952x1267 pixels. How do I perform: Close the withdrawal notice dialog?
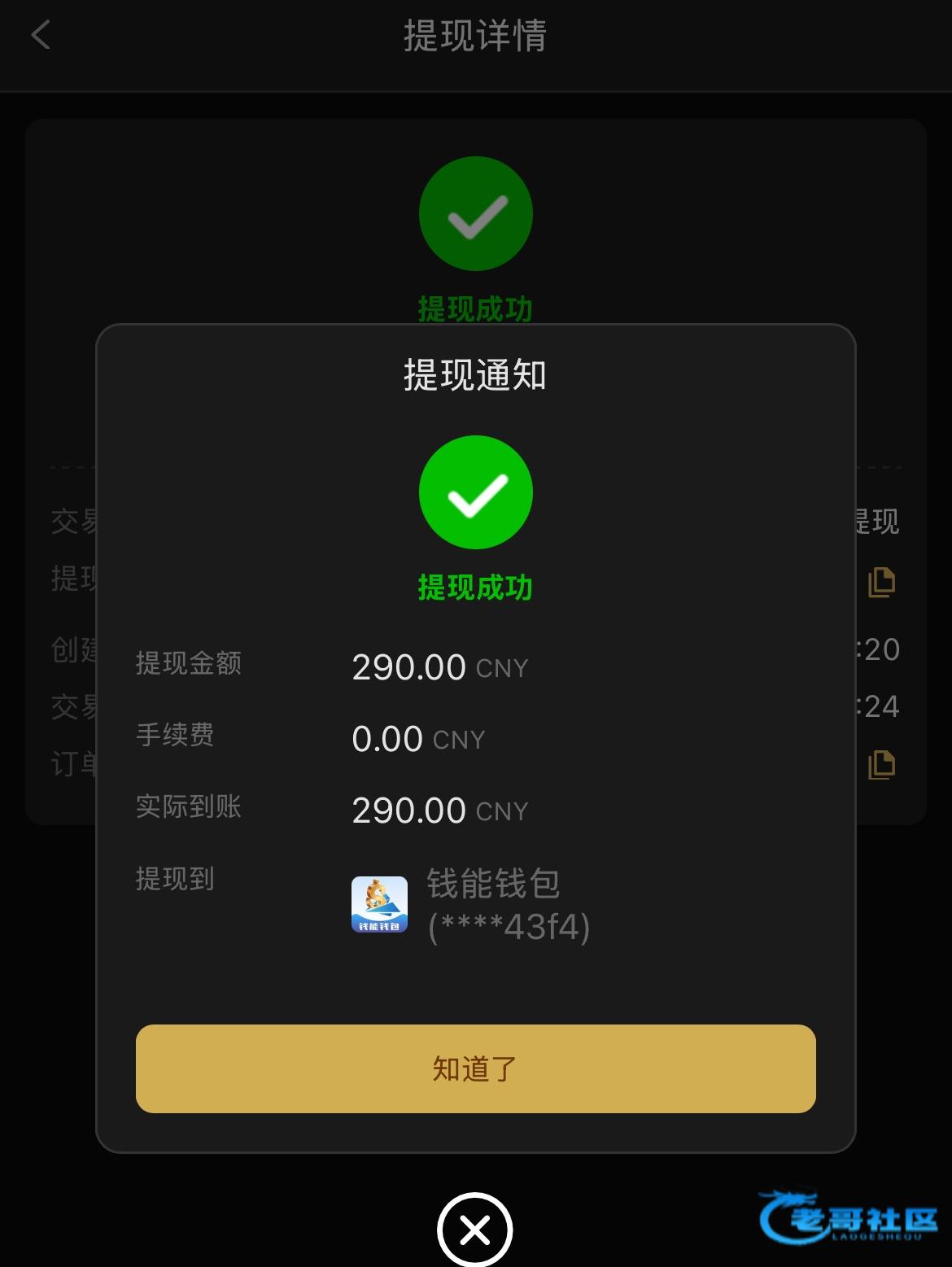[475, 1230]
